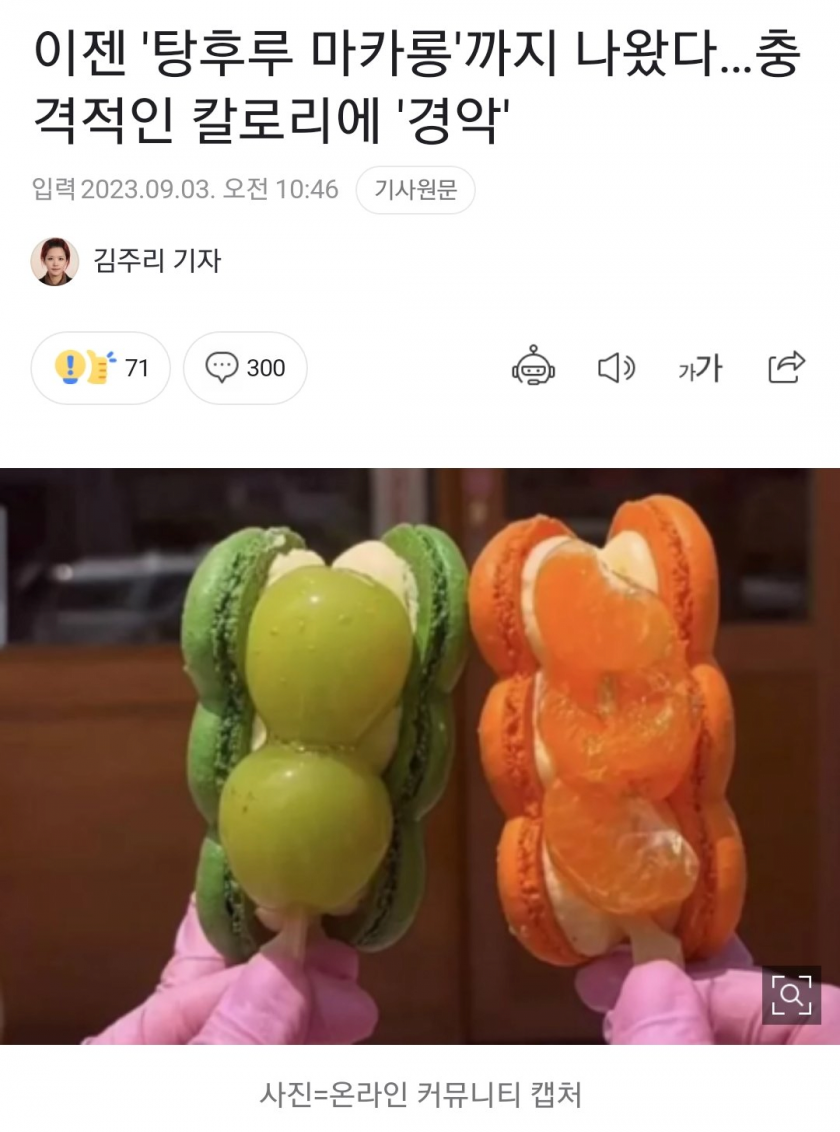840x1132 pixels.
Task: Open the 300 comments
Action: (245, 368)
